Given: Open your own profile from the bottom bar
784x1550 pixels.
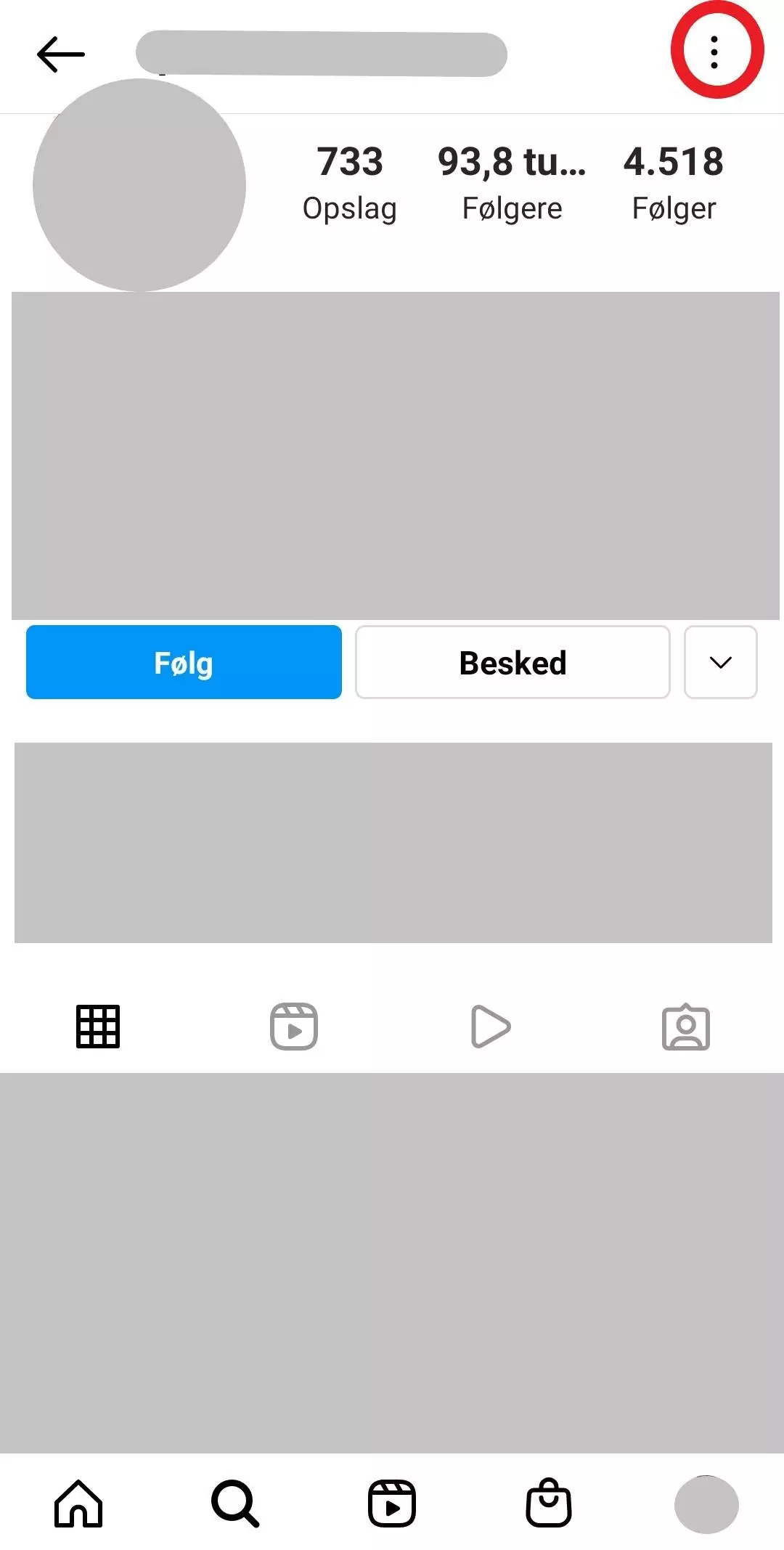Looking at the screenshot, I should (706, 1504).
